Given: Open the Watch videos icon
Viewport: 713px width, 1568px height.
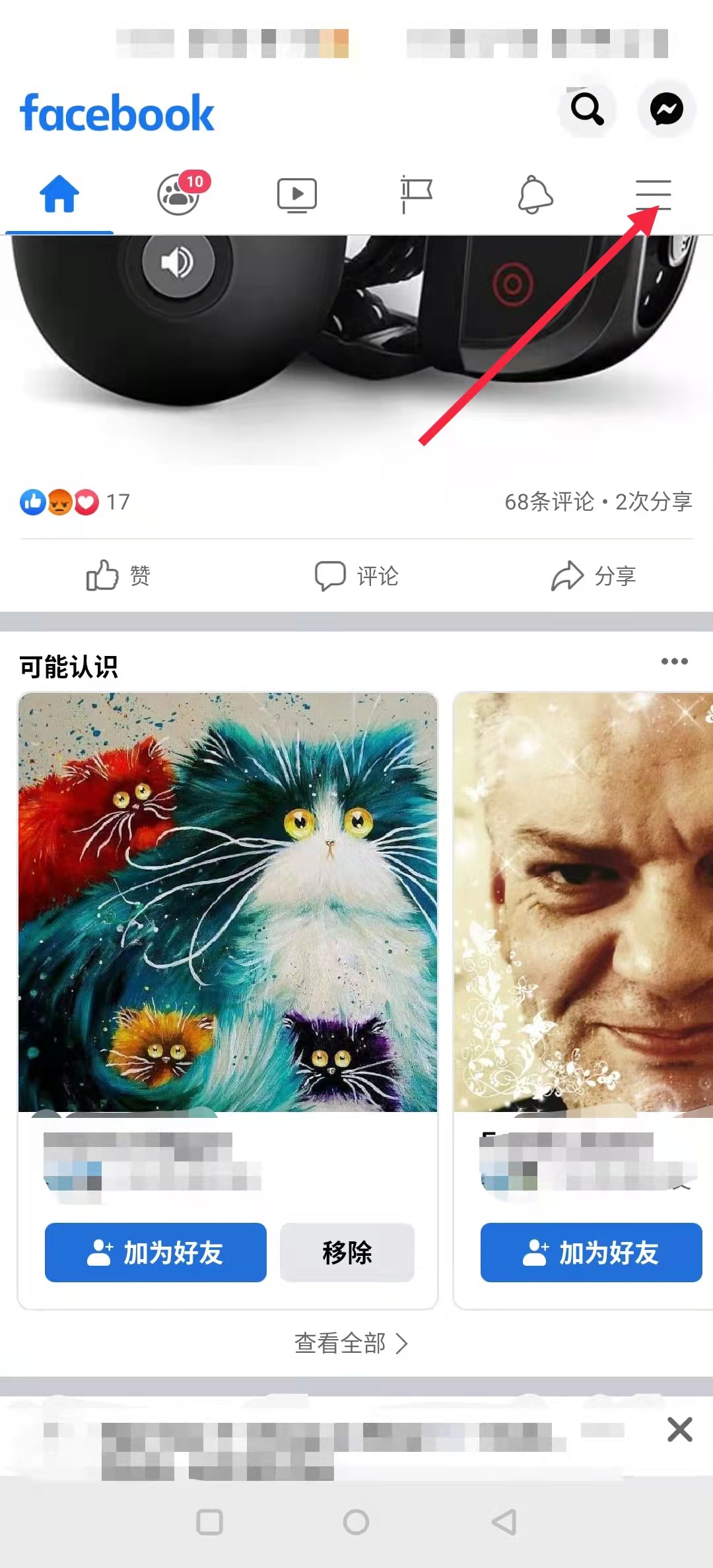Looking at the screenshot, I should (x=296, y=195).
